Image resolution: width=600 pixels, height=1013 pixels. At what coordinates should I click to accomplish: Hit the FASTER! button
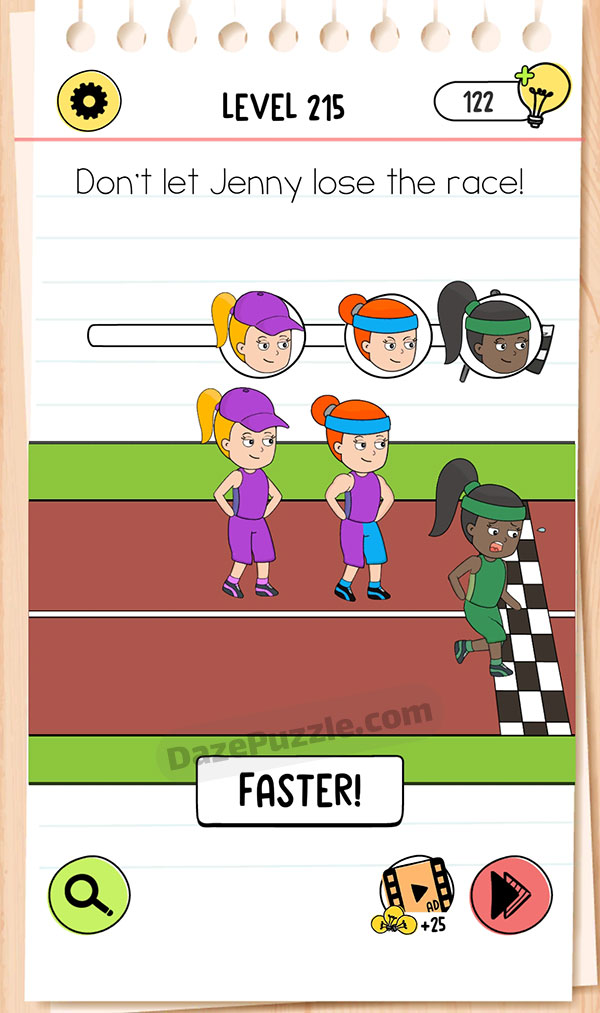tap(300, 791)
